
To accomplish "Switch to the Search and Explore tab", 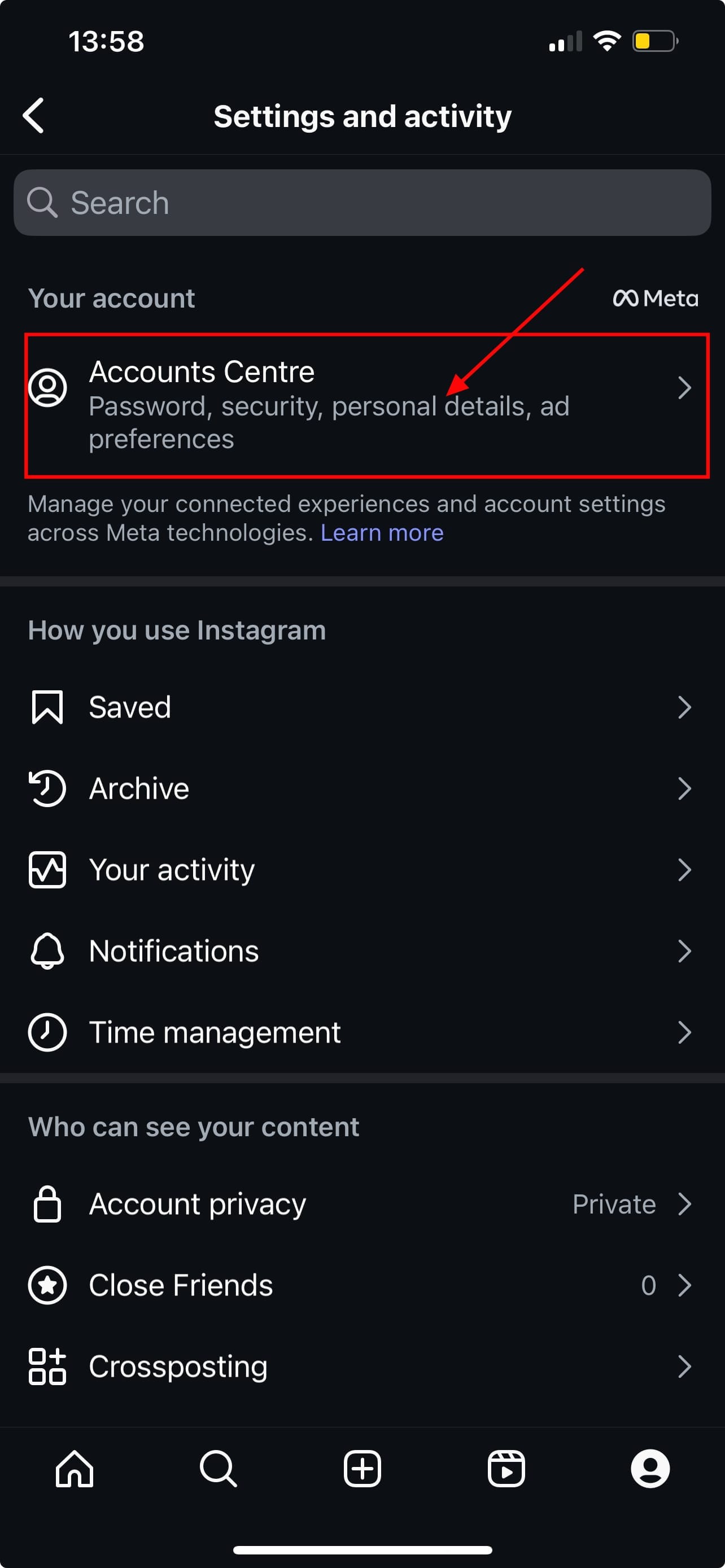I will pos(218,1469).
